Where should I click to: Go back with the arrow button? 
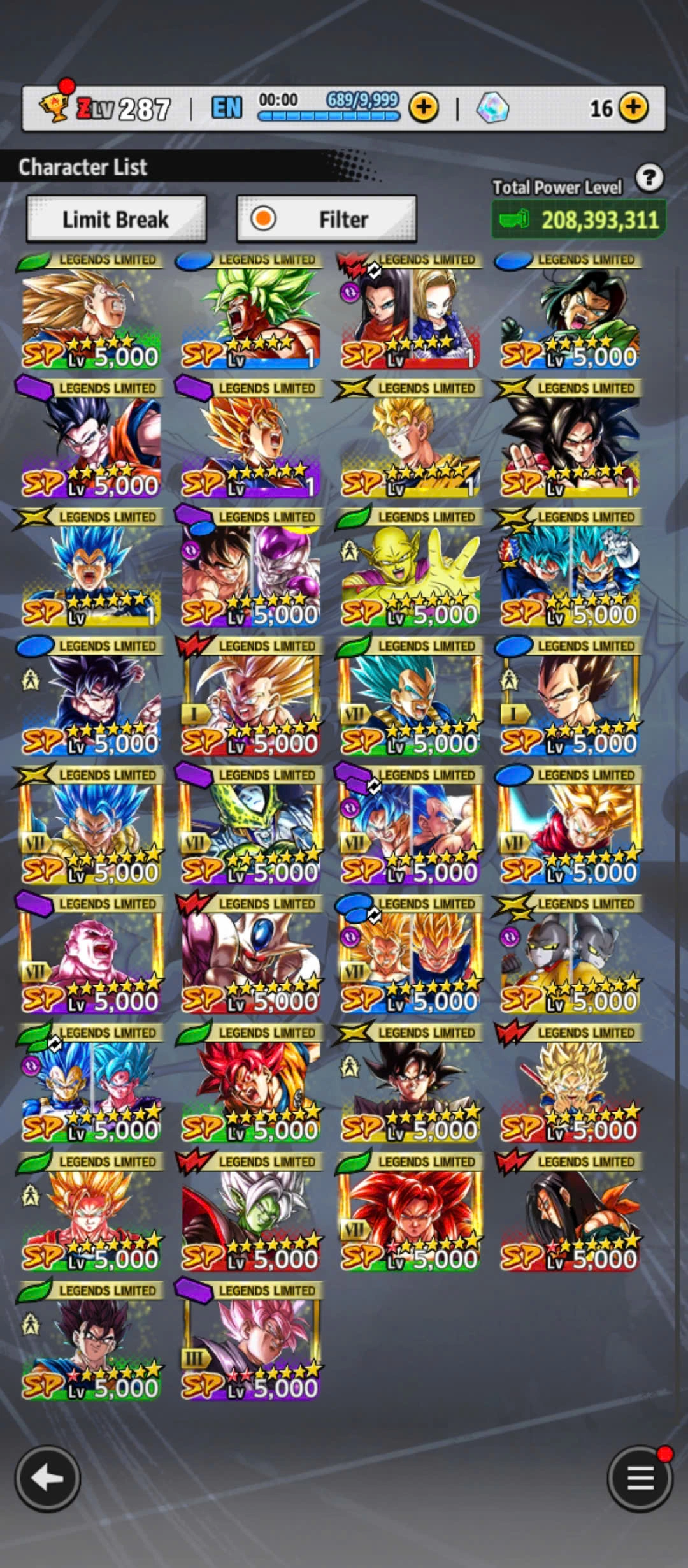click(48, 1478)
